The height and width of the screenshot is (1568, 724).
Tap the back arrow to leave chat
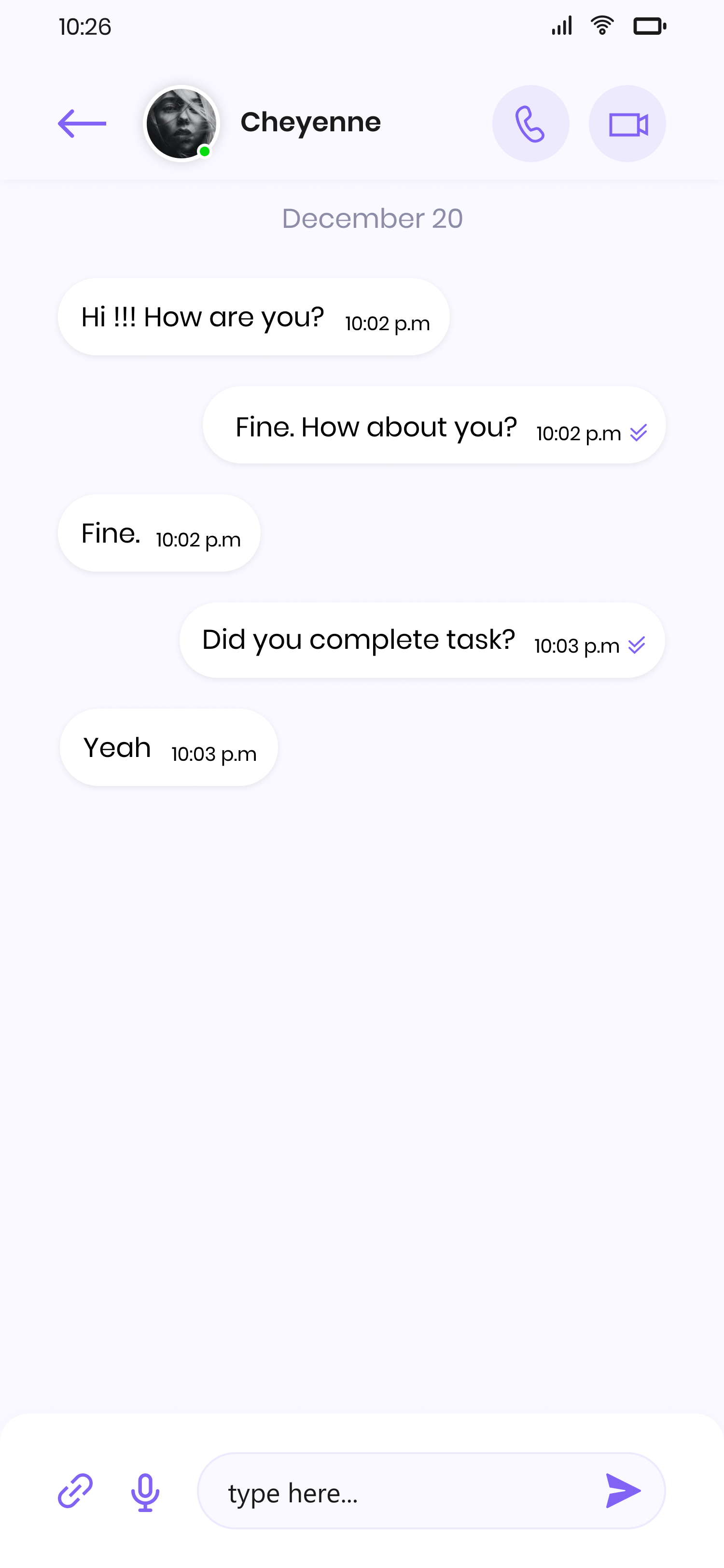82,123
